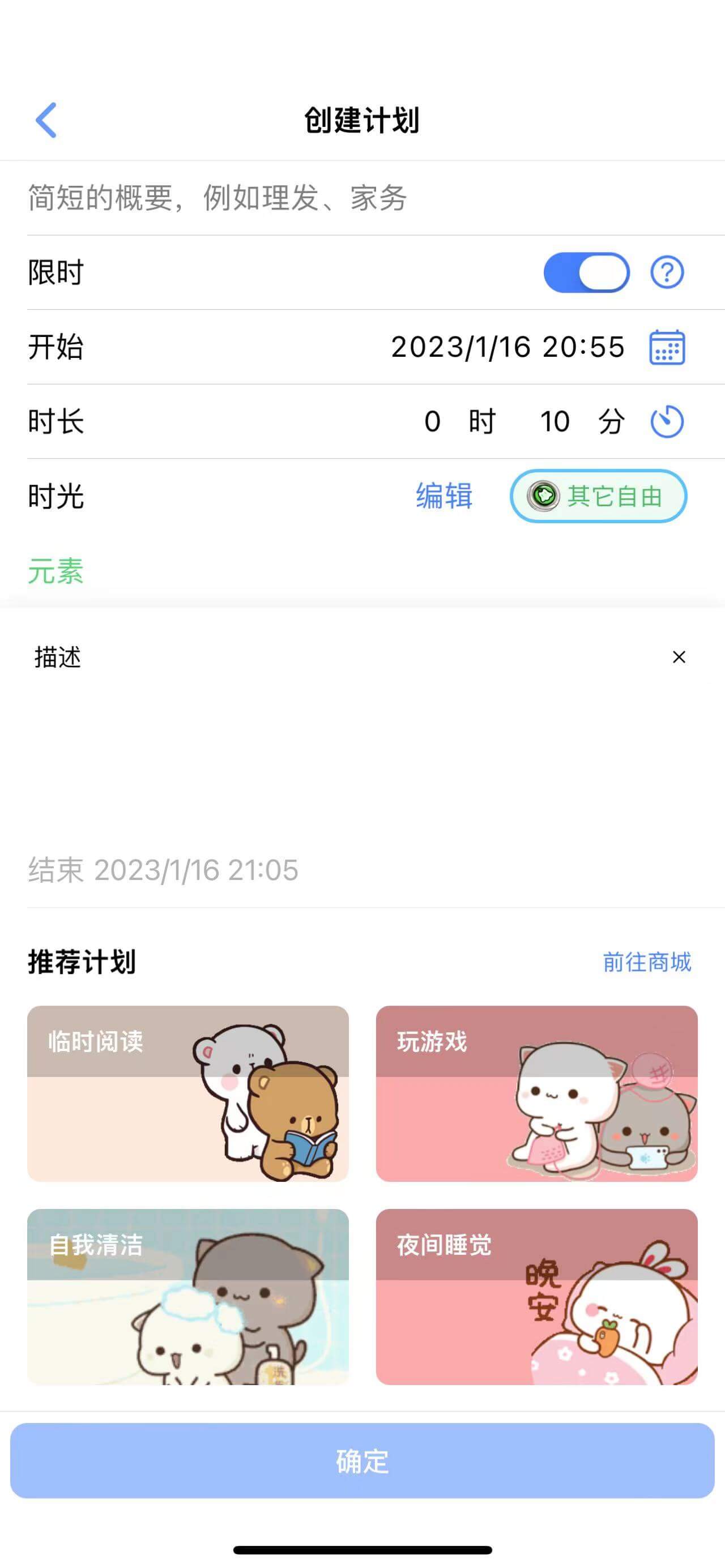
Task: Close the 描述 section
Action: tap(678, 657)
